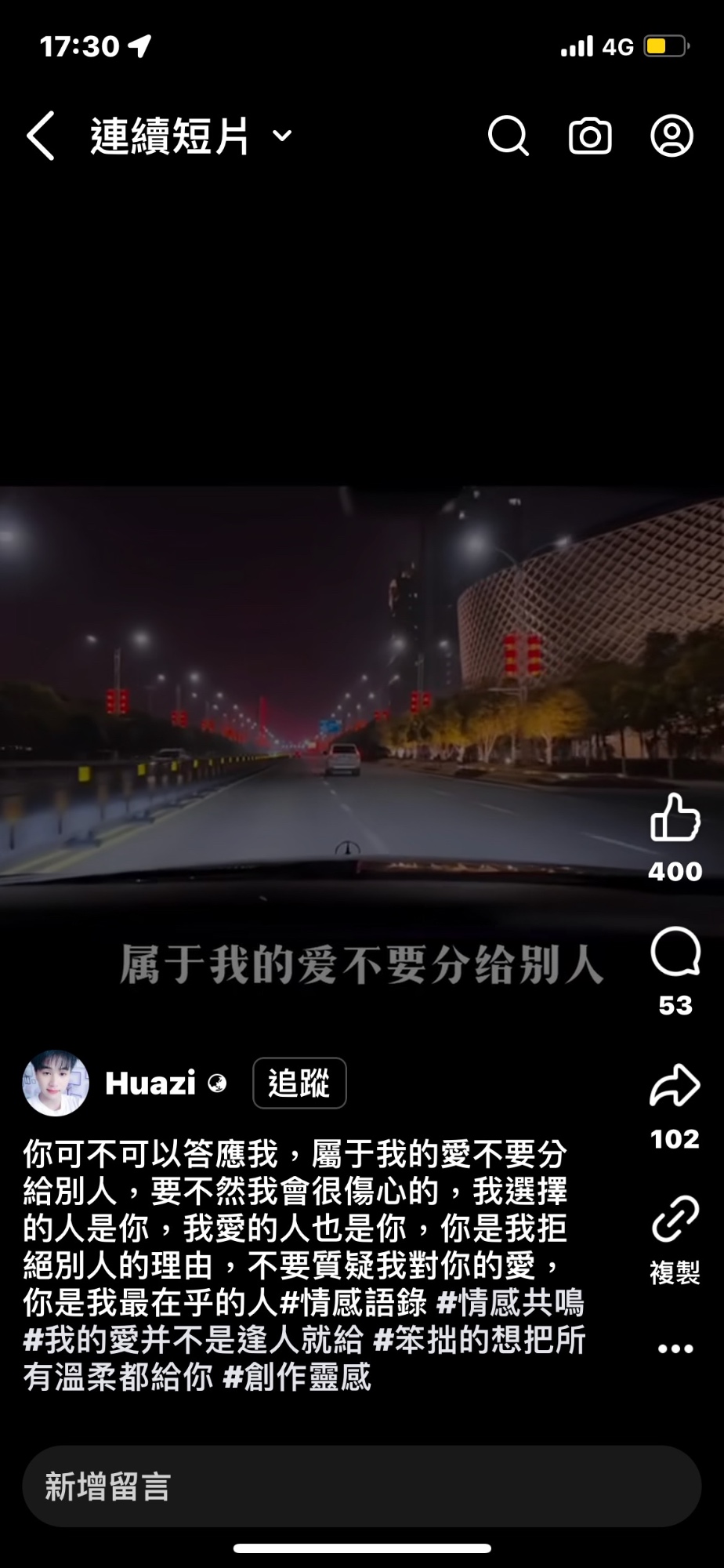Like this reel with thumbs up
Image resolution: width=724 pixels, height=1568 pixels.
coord(675,818)
